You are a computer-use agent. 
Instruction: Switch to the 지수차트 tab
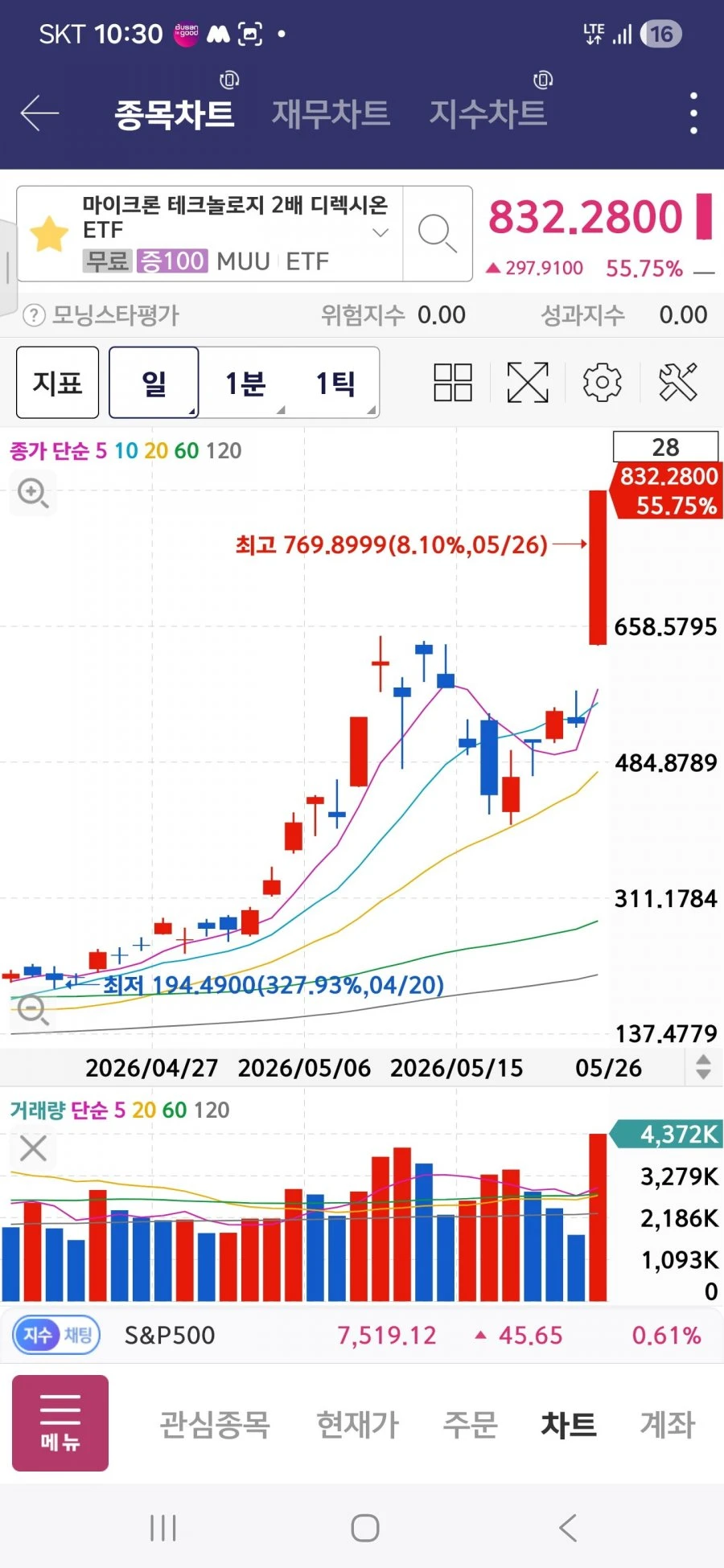click(488, 113)
